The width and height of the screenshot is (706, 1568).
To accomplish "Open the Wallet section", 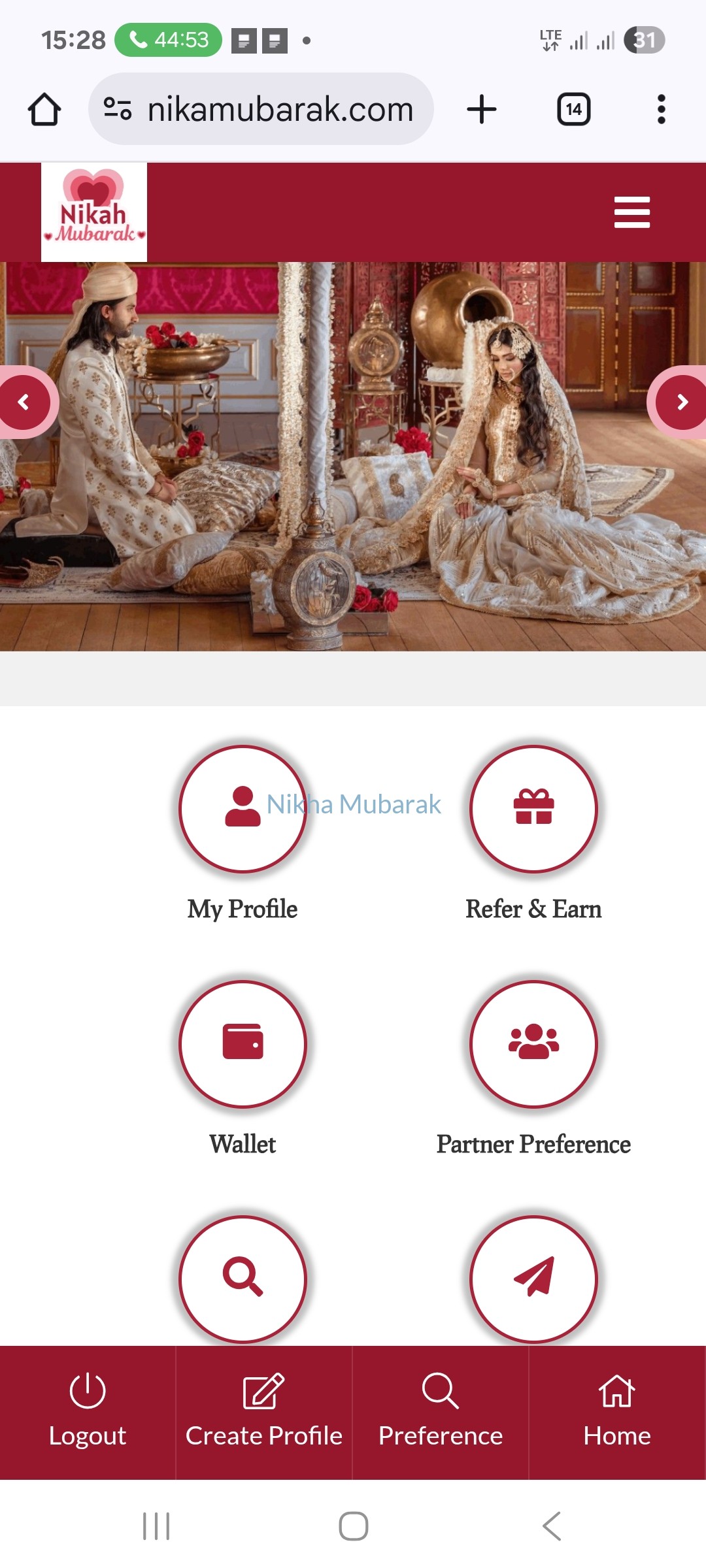I will tap(243, 1043).
